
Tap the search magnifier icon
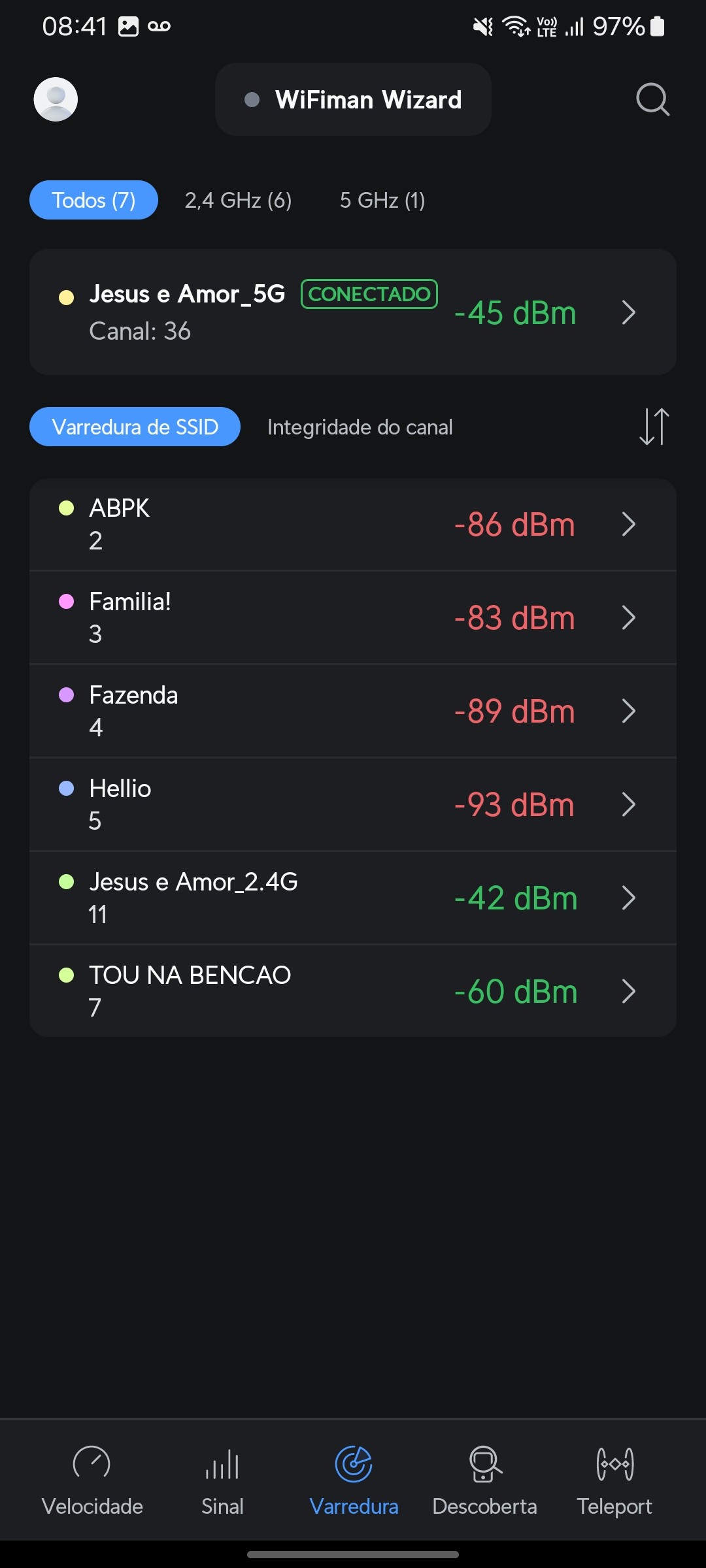(652, 99)
